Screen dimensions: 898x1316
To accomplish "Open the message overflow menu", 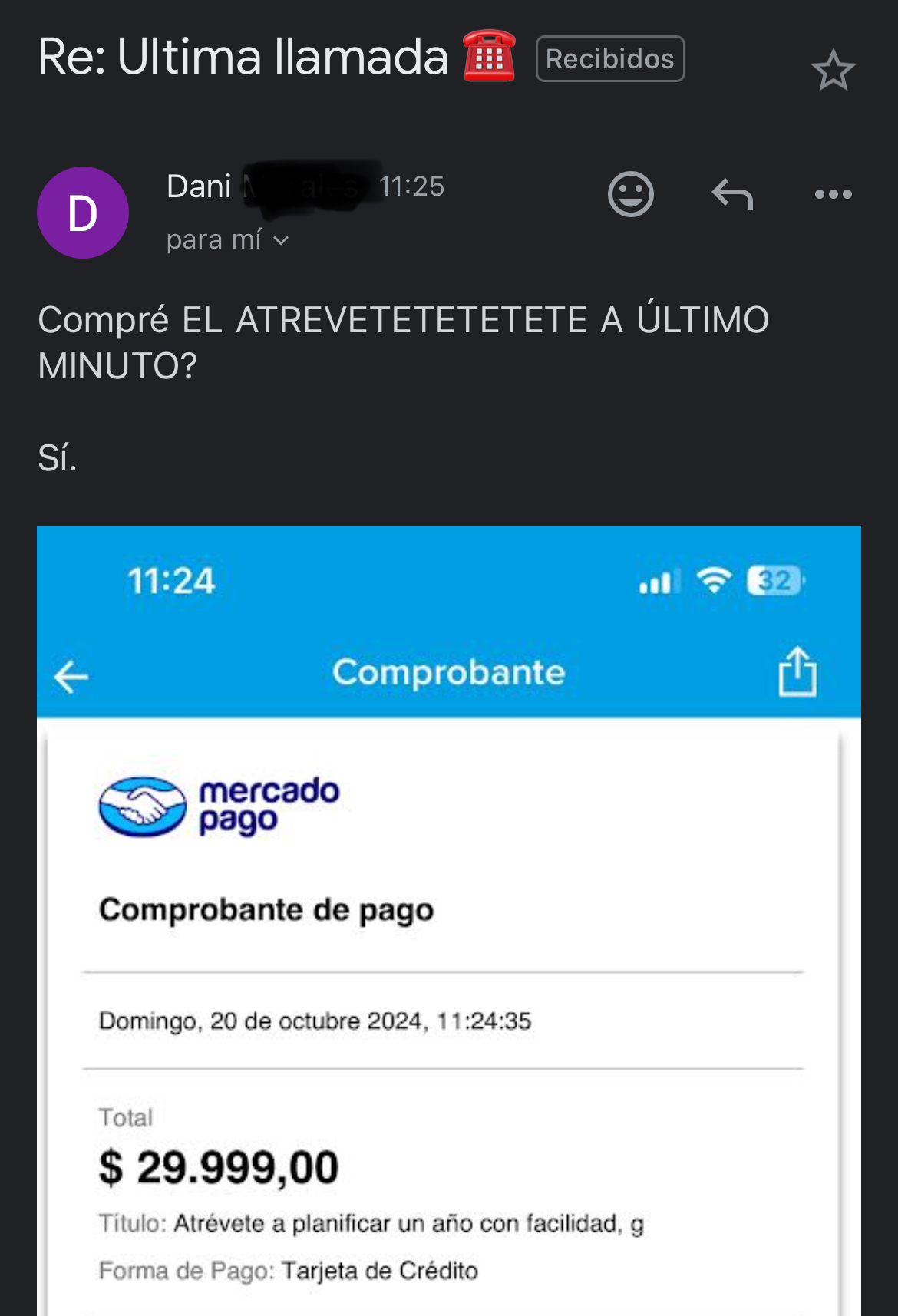I will pyautogui.click(x=833, y=194).
